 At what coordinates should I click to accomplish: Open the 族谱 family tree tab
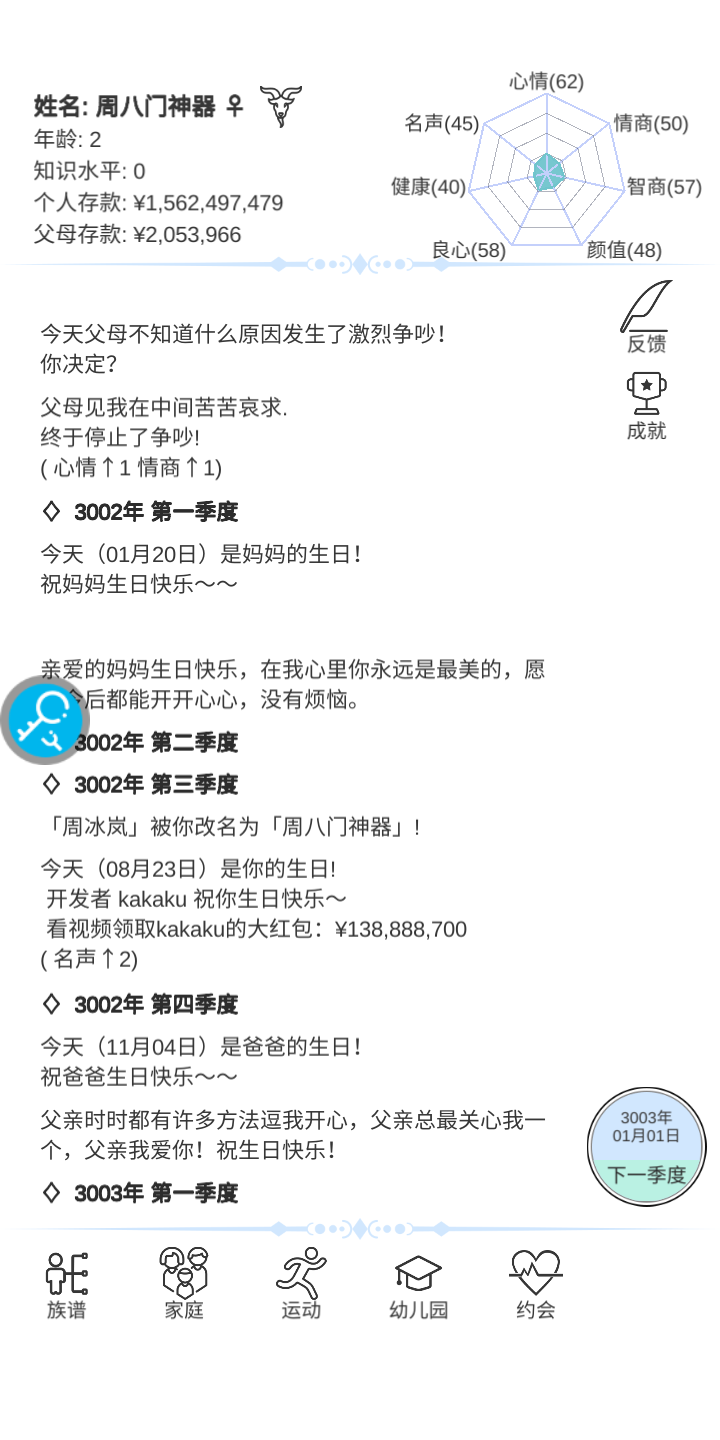click(67, 1284)
